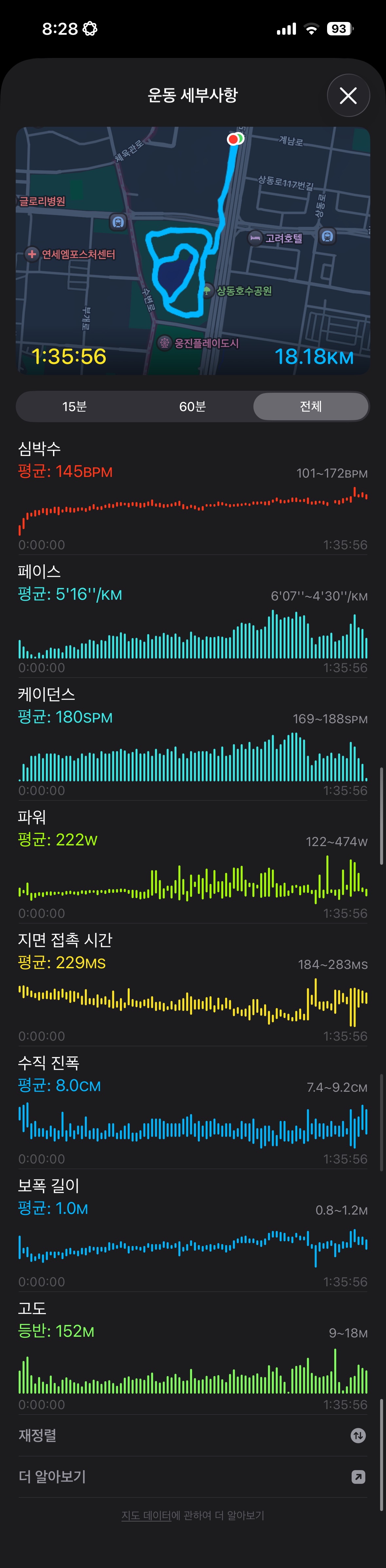The image size is (386, 1568).
Task: Open the 지도 데이터 link
Action: click(x=146, y=1515)
